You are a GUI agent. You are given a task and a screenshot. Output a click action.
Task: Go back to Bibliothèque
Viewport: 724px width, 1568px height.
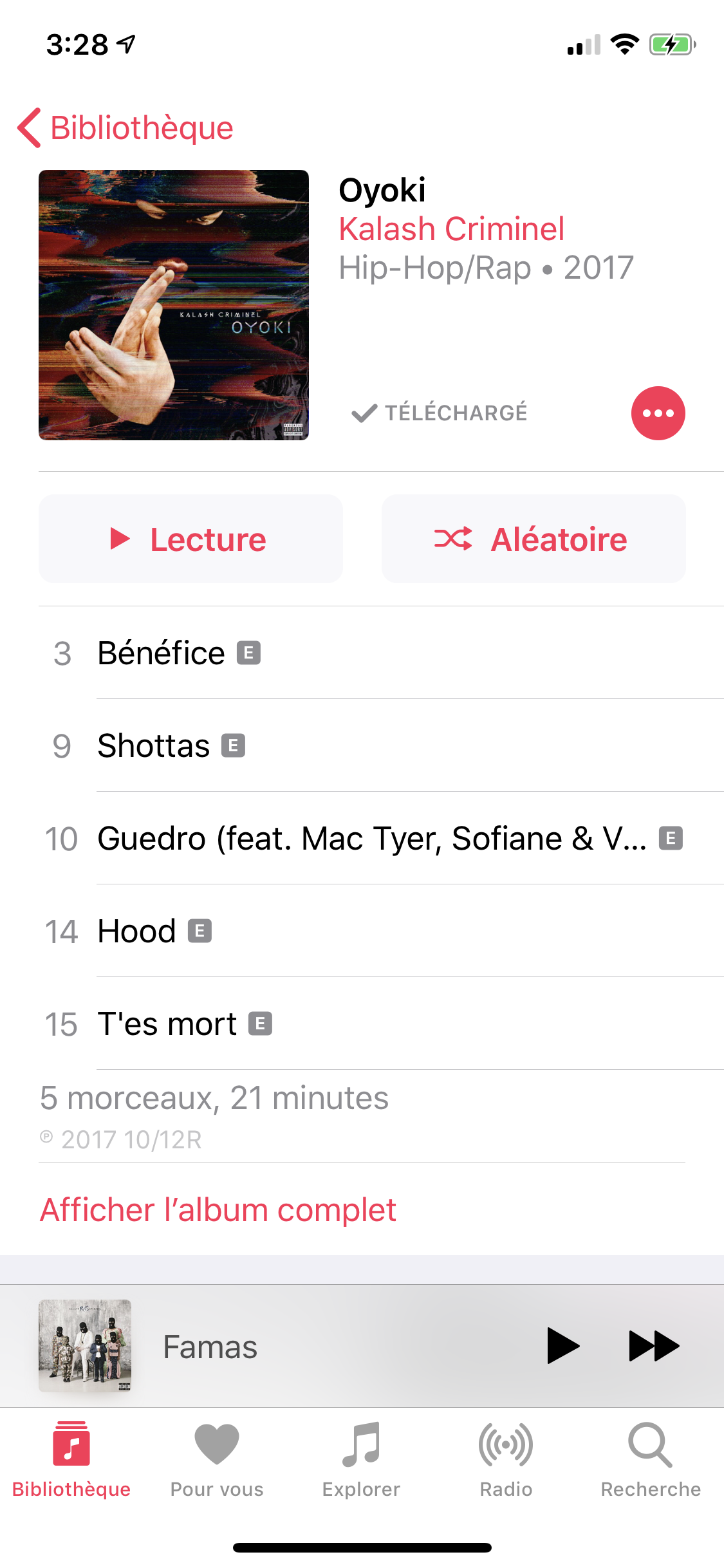[125, 127]
